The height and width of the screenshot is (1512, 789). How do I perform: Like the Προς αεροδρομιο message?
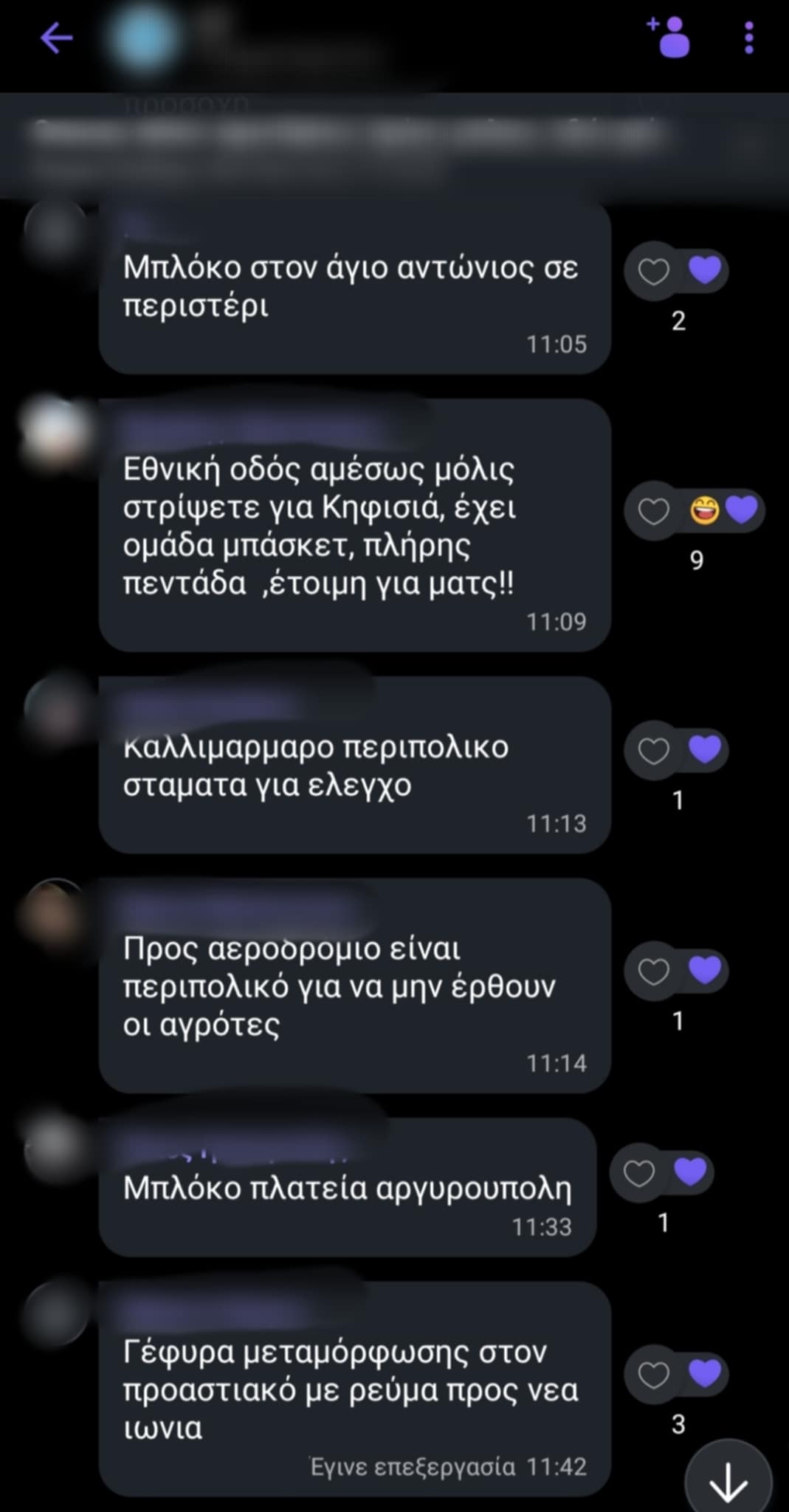coord(653,972)
